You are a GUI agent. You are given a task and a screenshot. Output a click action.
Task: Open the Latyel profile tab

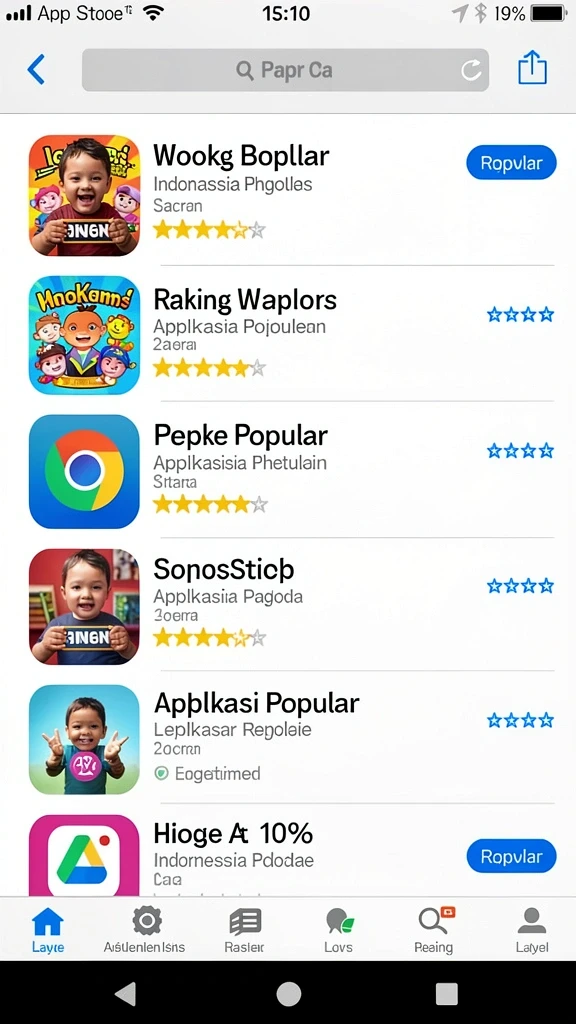532,931
